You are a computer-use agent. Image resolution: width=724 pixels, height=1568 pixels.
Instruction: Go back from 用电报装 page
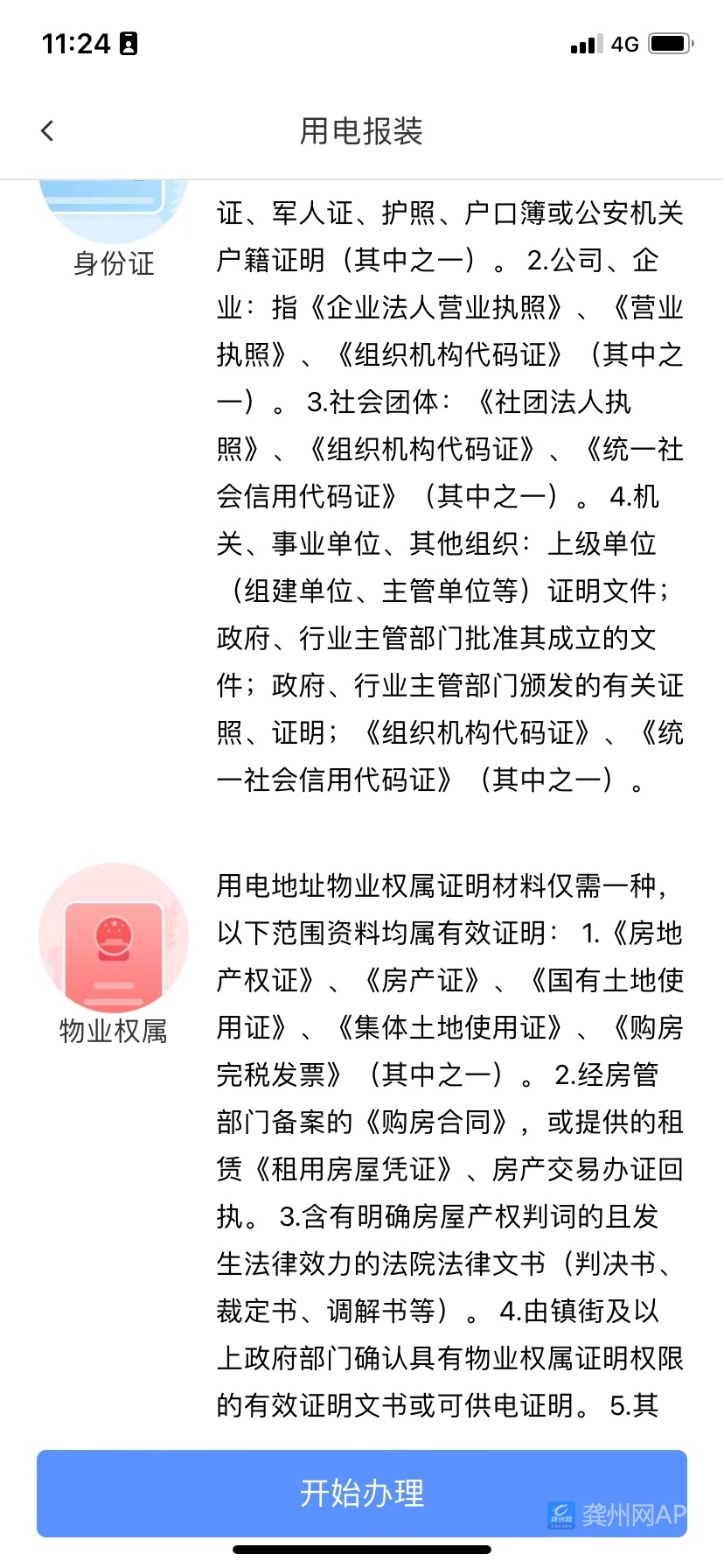coord(47,131)
